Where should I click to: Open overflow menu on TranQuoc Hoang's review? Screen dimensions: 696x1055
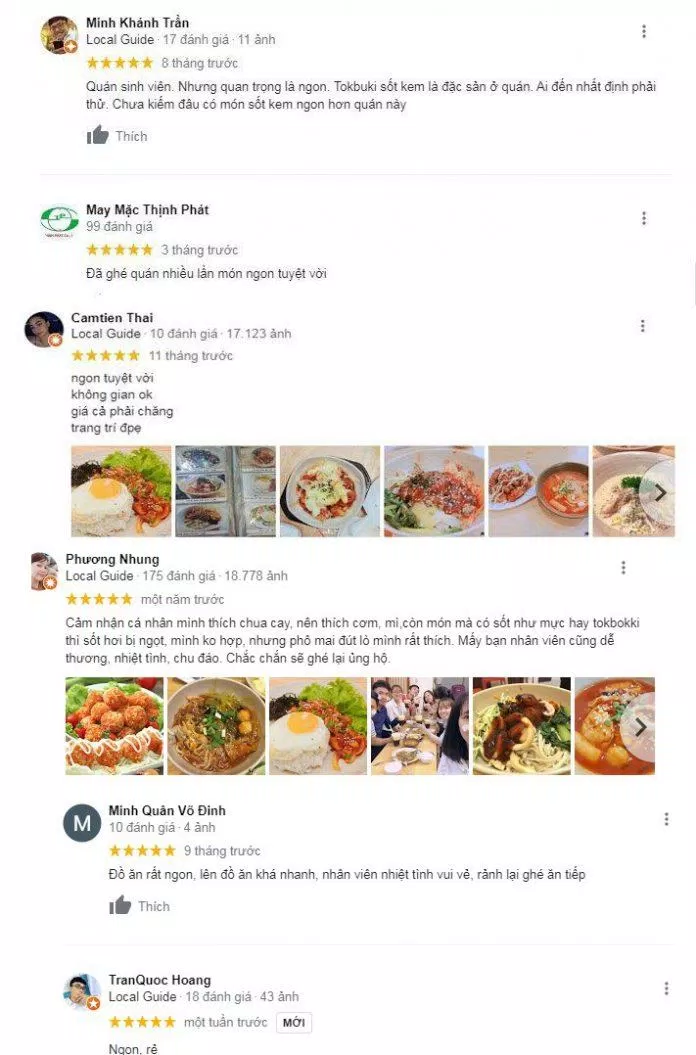667,988
